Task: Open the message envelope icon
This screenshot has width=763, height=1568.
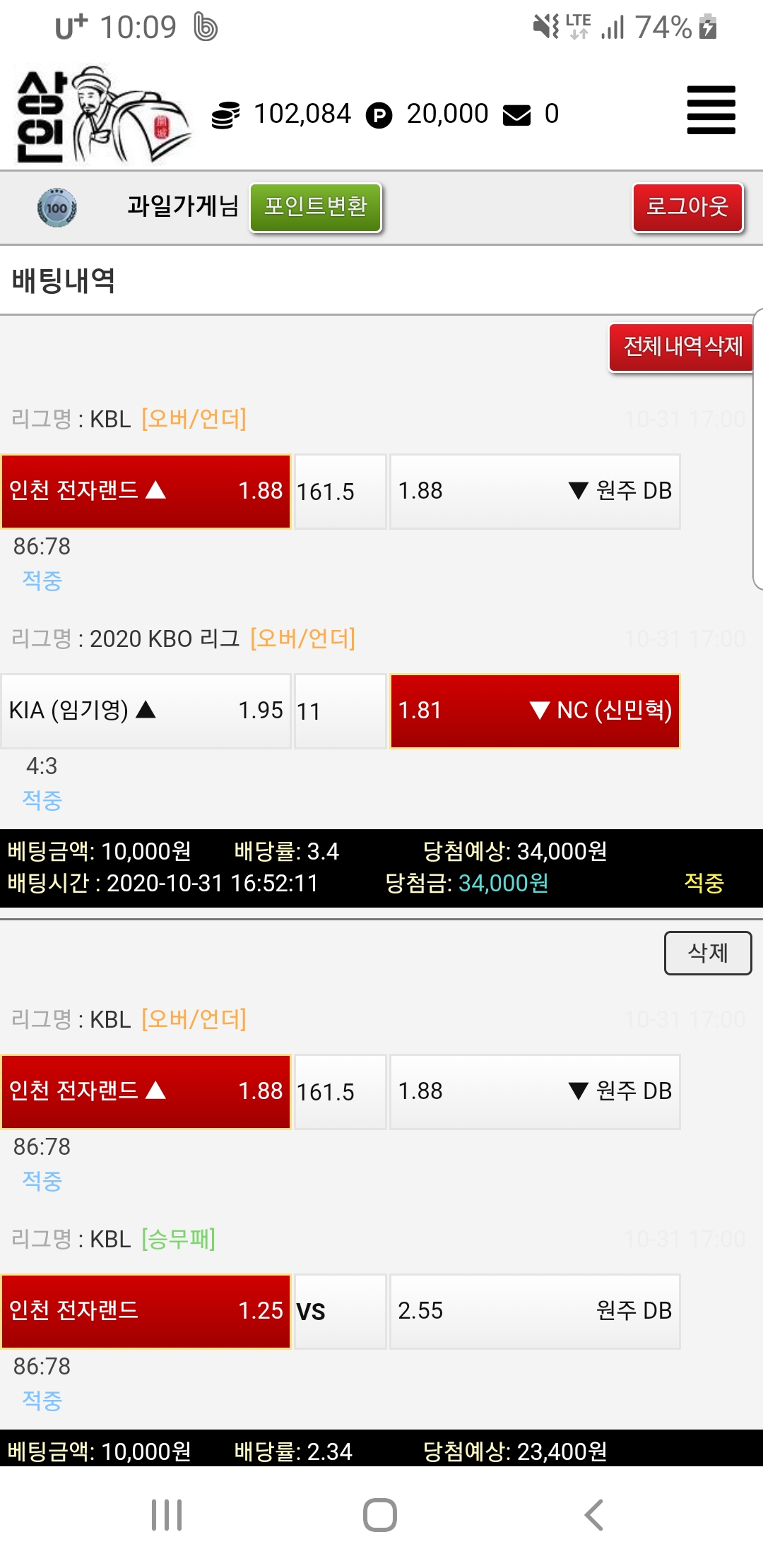Action: pyautogui.click(x=516, y=114)
